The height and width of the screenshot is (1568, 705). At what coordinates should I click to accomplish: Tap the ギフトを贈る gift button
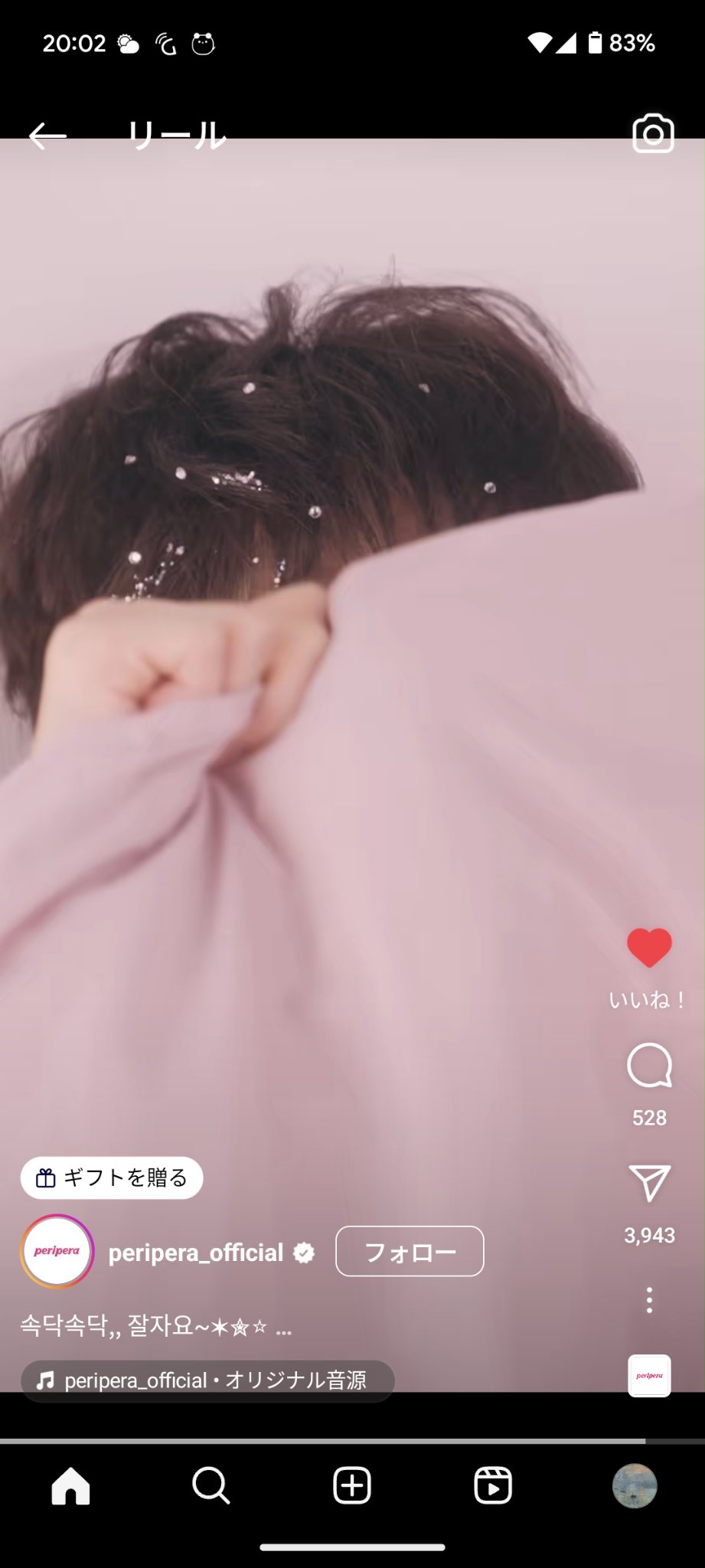pos(112,1178)
